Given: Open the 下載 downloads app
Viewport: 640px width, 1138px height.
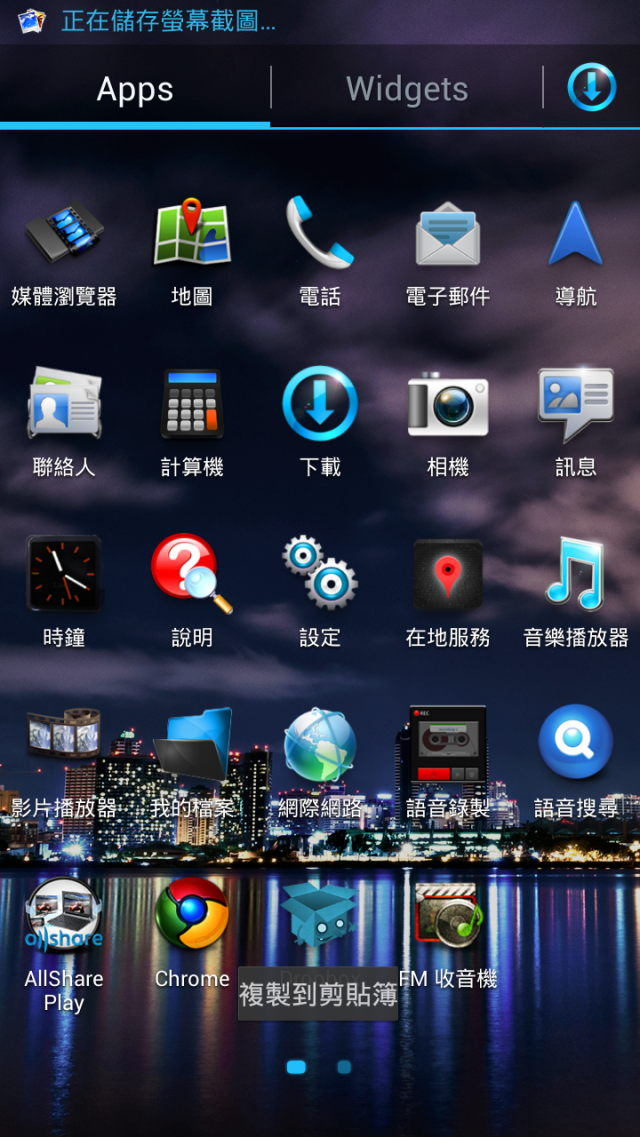Looking at the screenshot, I should point(320,405).
